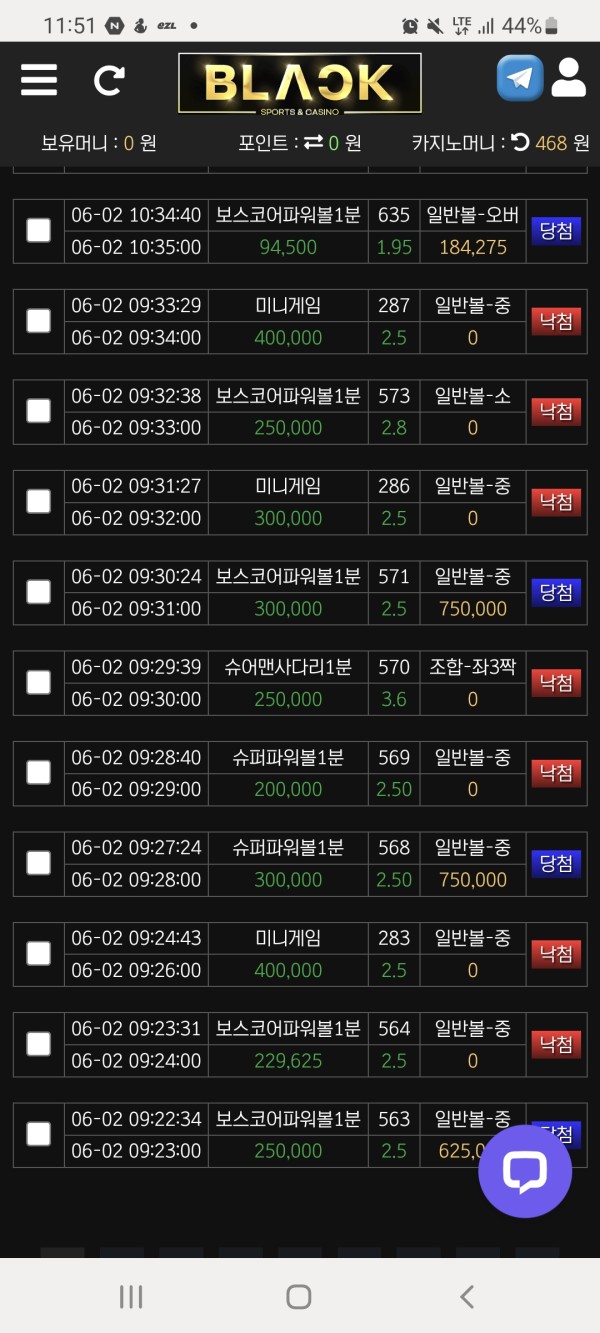600x1333 pixels.
Task: Mark the round 563 bet checkbox
Action: pyautogui.click(x=38, y=1134)
